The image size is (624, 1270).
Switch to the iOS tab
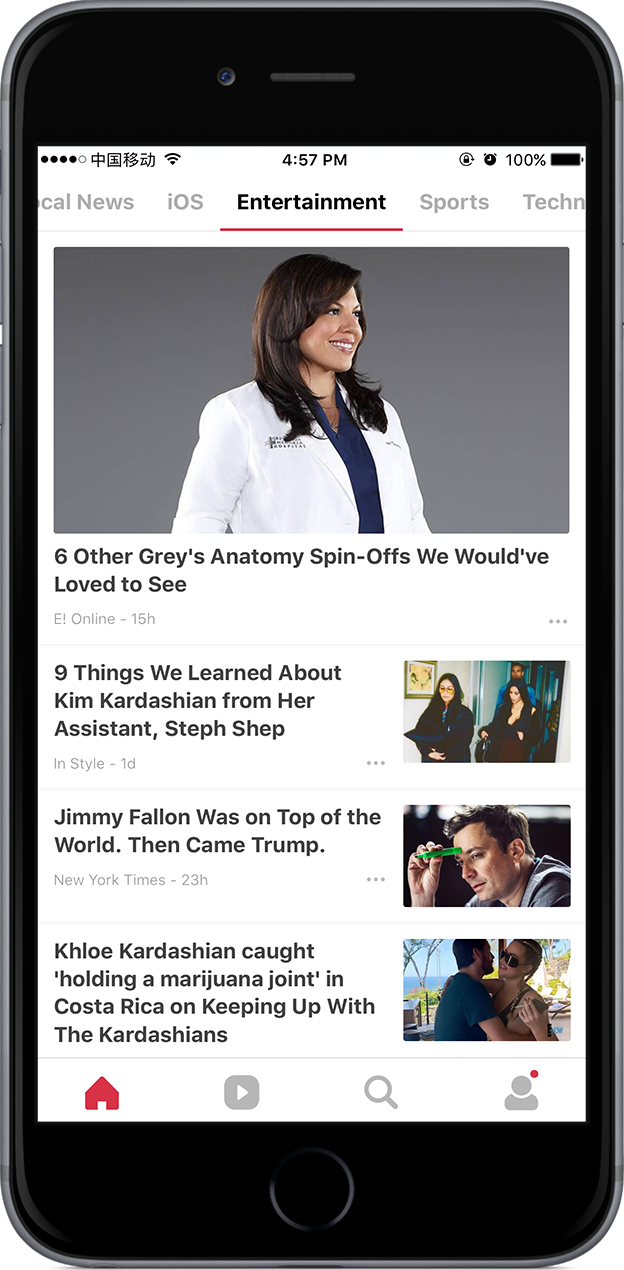(x=185, y=202)
